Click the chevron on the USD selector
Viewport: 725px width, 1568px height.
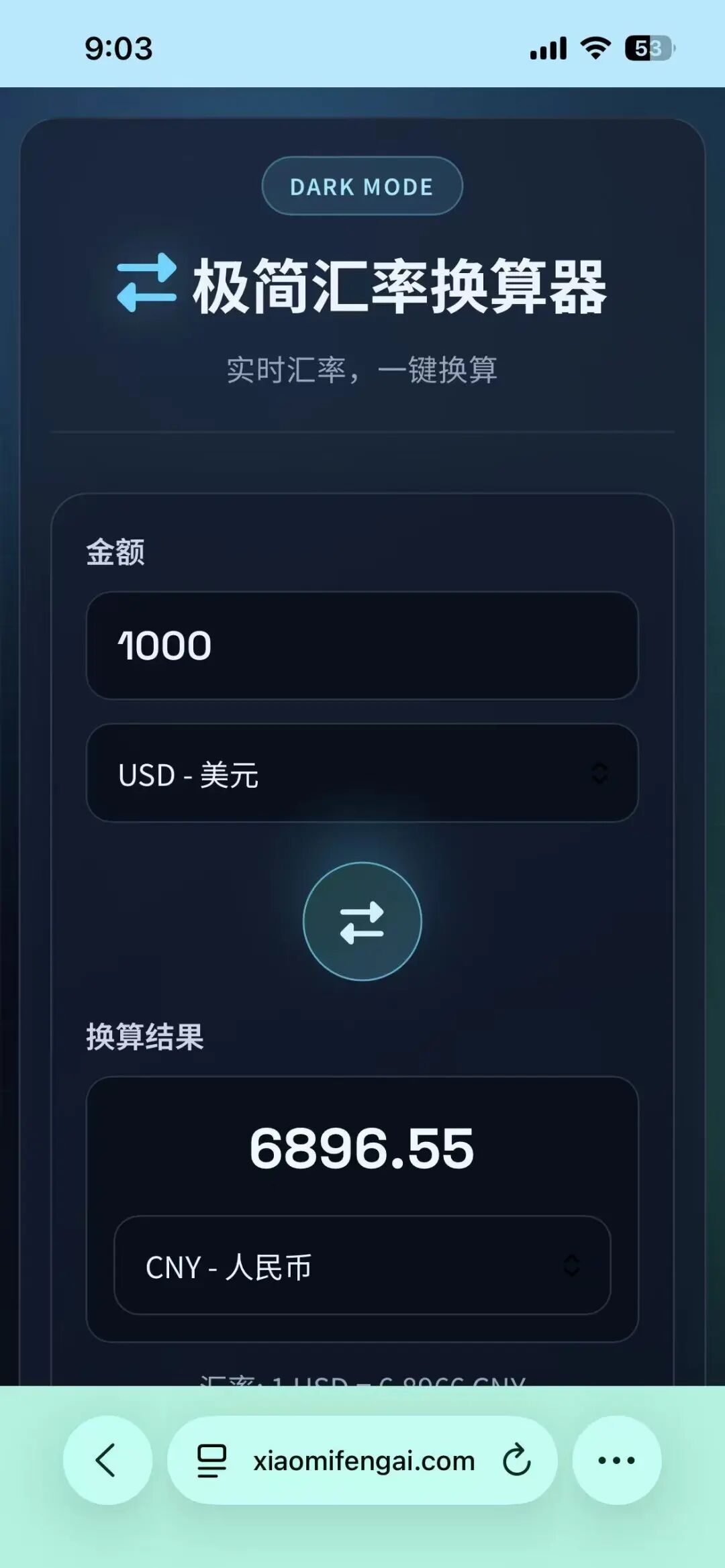(599, 773)
